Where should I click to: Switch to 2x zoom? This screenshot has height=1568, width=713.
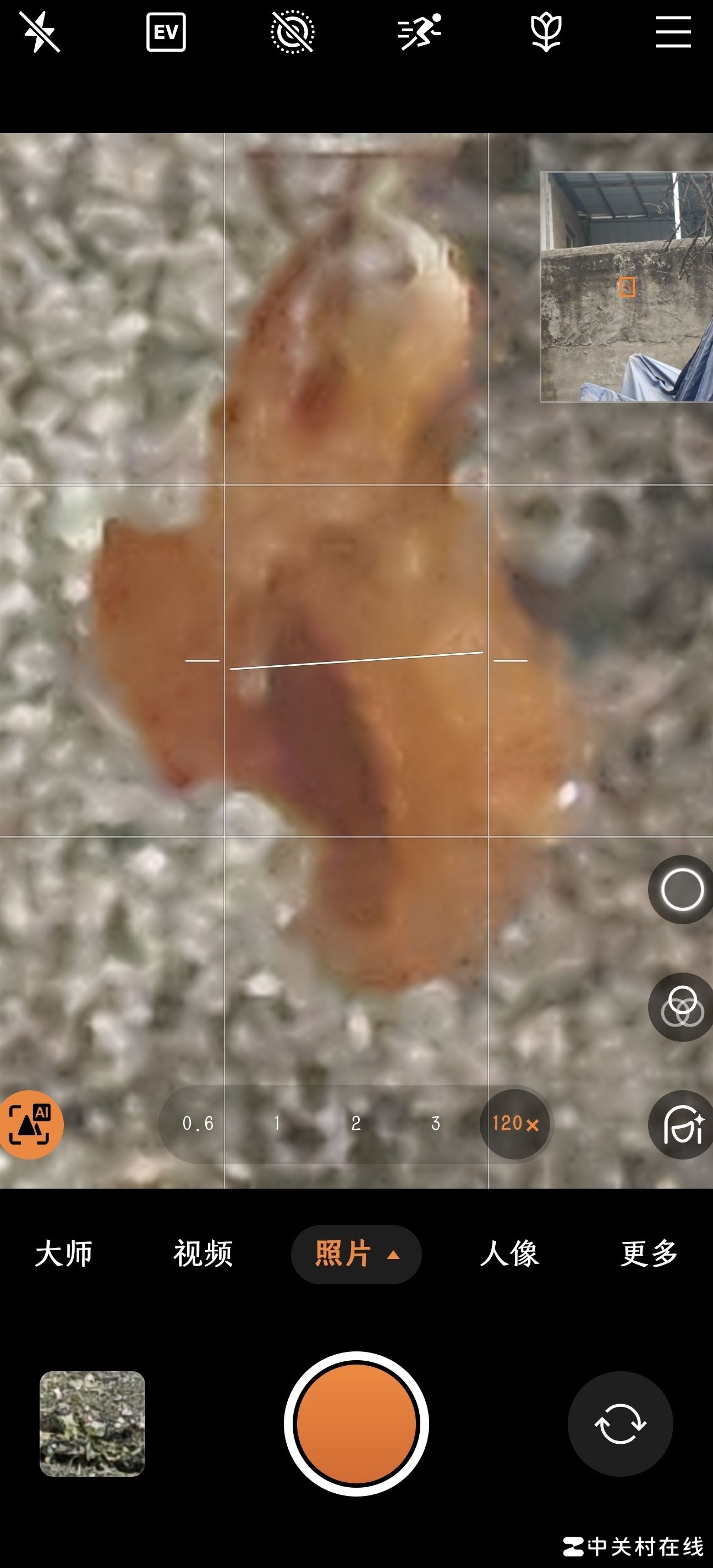[356, 1124]
